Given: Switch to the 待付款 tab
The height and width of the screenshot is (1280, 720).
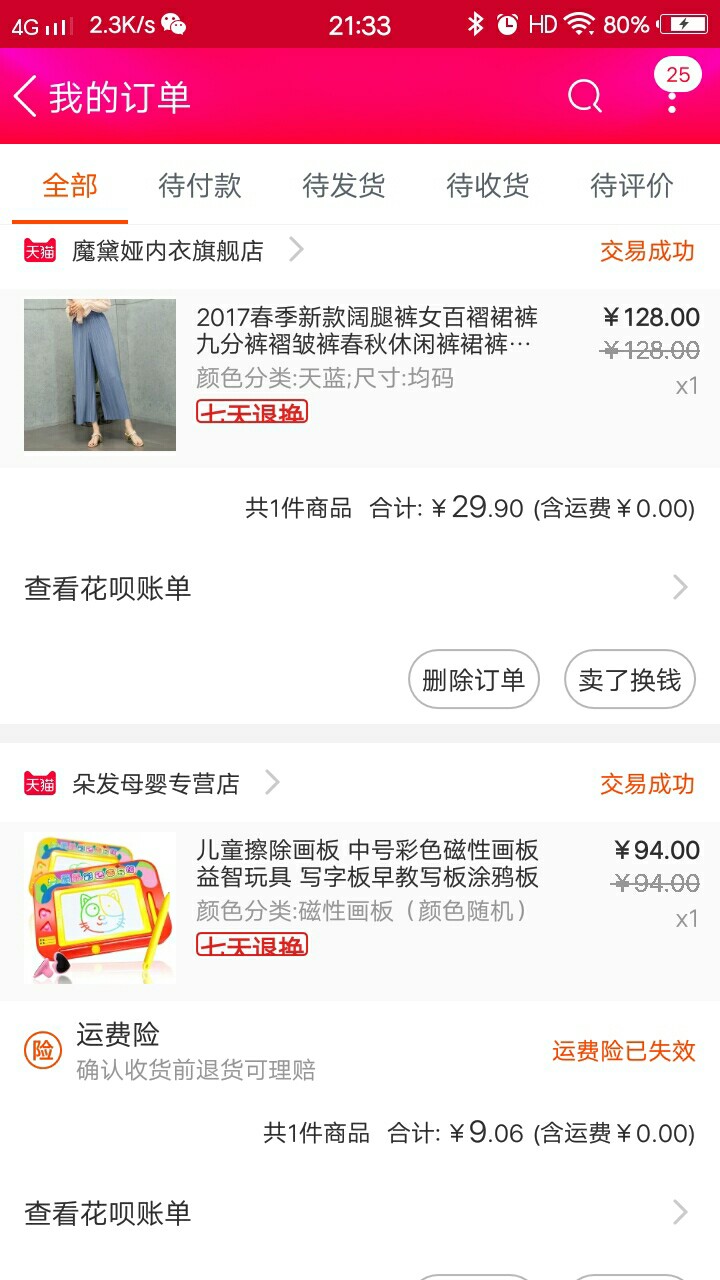Looking at the screenshot, I should [200, 185].
